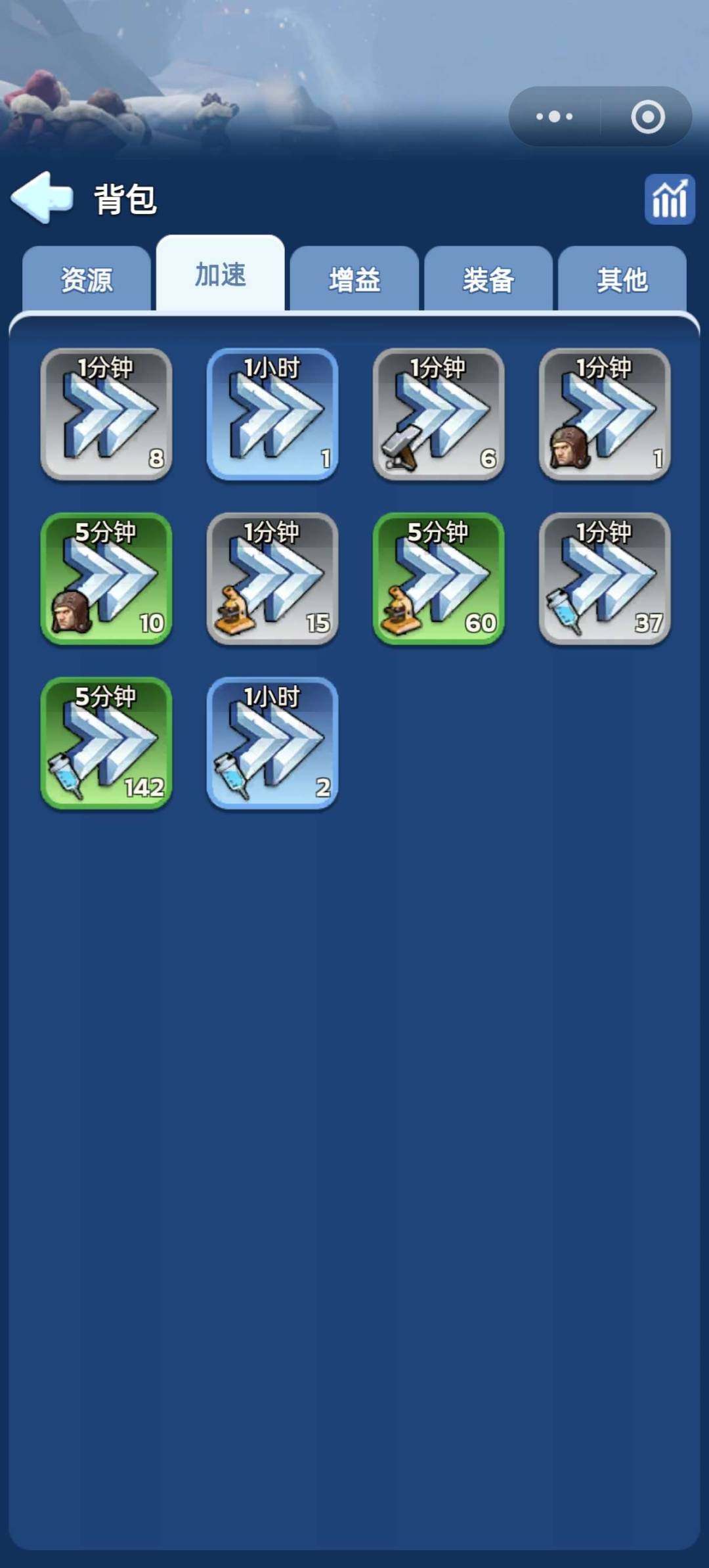Open the statistics chart icon
Image resolution: width=709 pixels, height=1568 pixels.
[x=669, y=199]
